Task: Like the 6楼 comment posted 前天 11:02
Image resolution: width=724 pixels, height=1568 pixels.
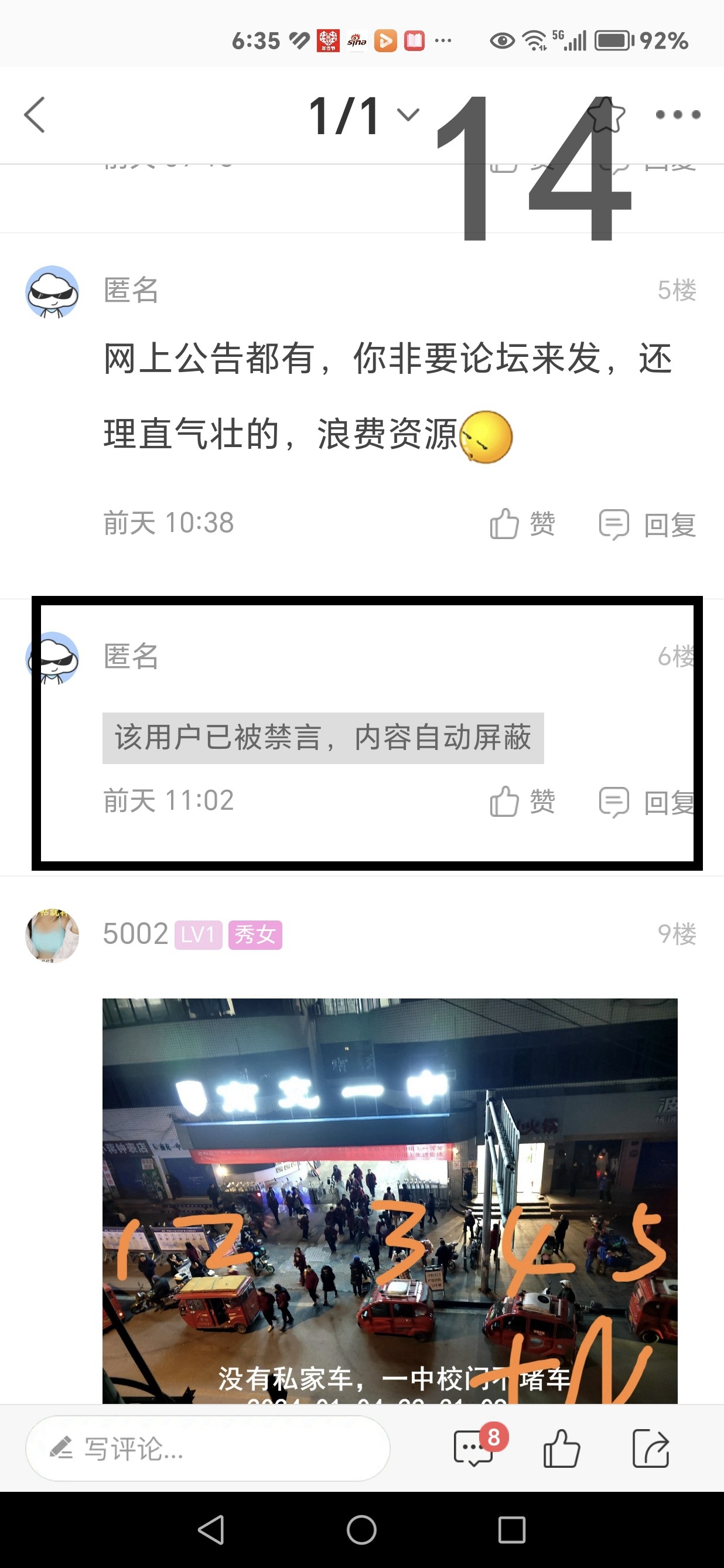Action: pos(522,802)
